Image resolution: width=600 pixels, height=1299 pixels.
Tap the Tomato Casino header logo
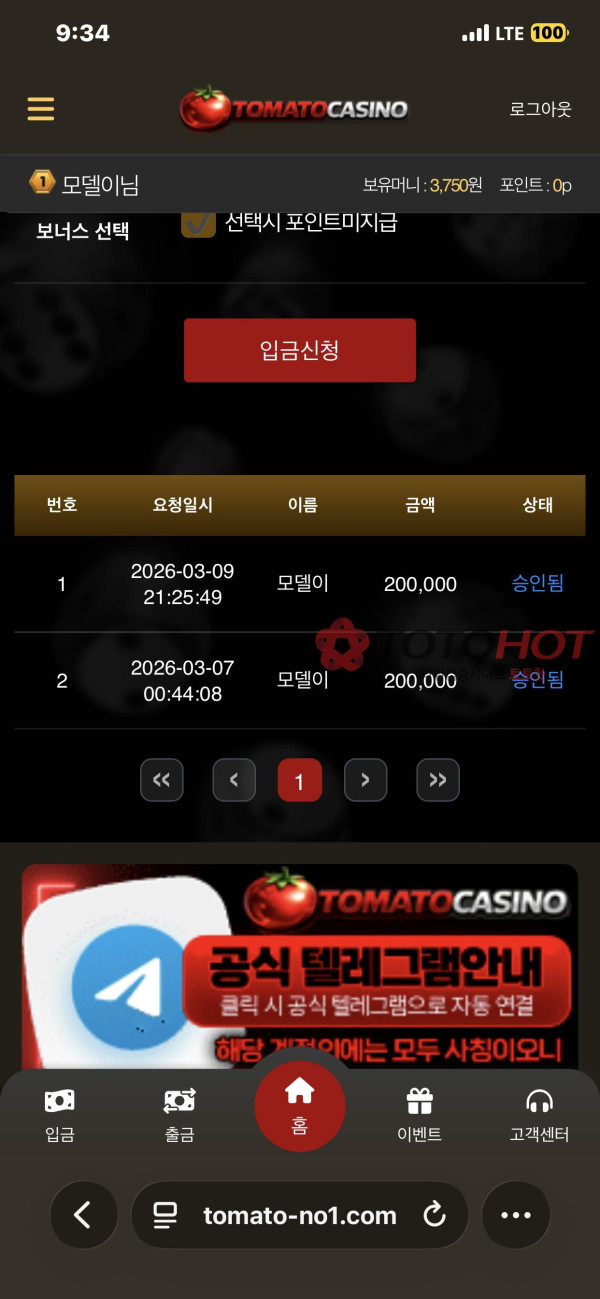(x=294, y=109)
